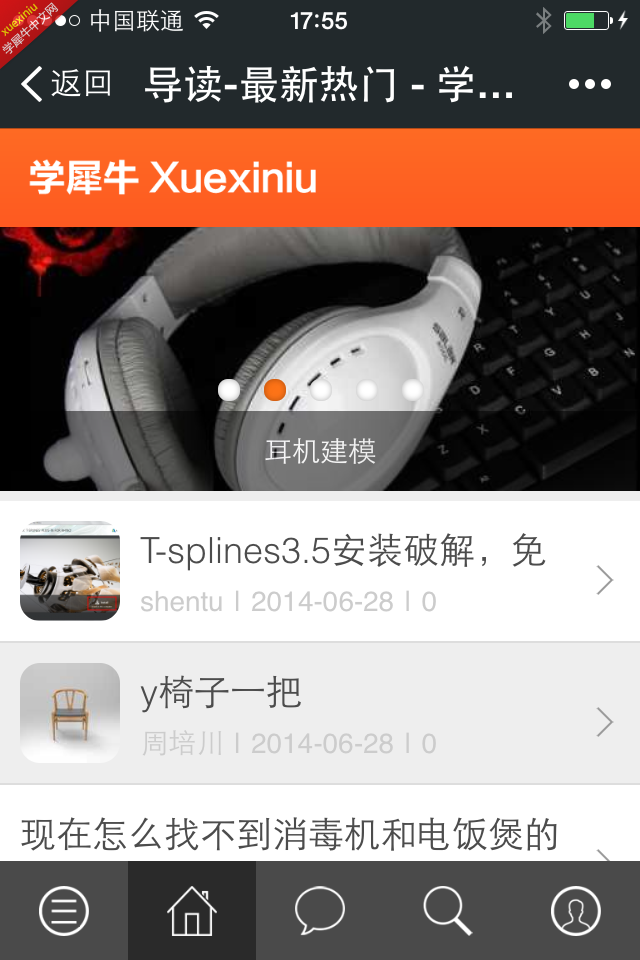Go to the user profile tab
The height and width of the screenshot is (960, 640).
pyautogui.click(x=576, y=911)
